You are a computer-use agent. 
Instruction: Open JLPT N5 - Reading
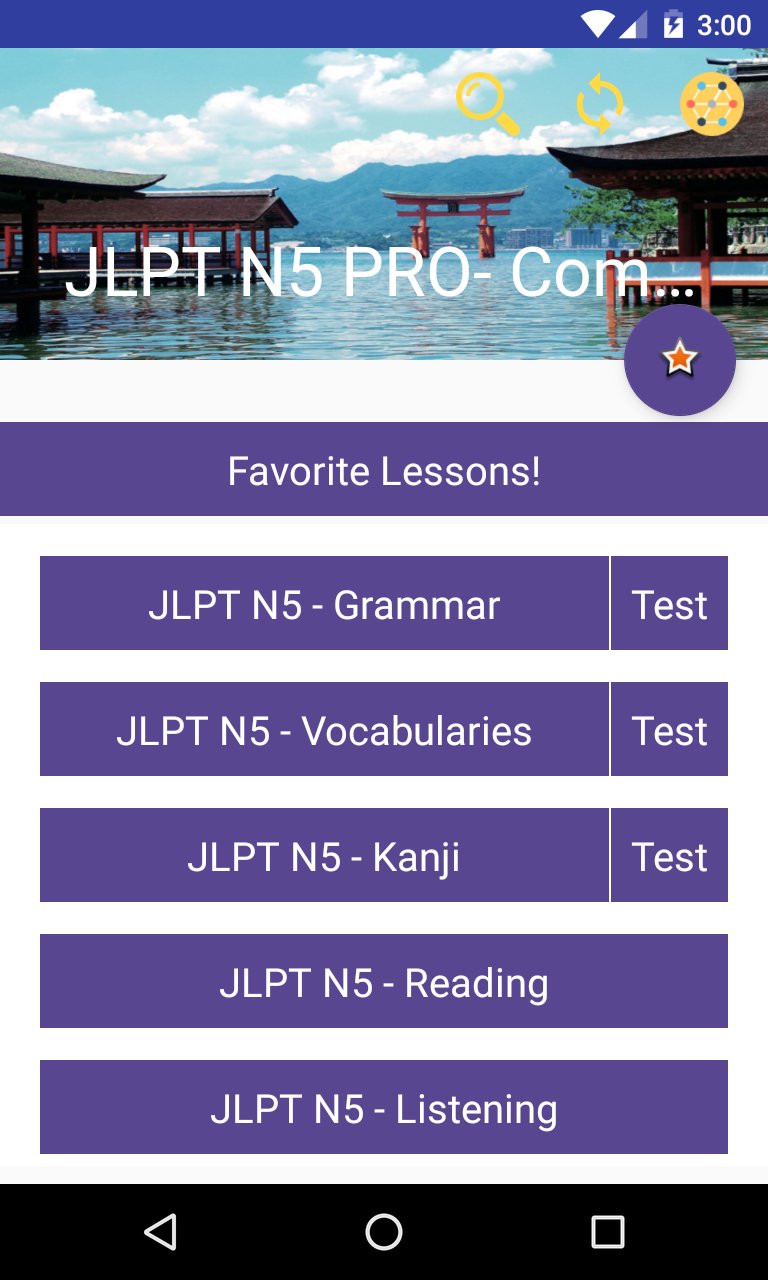(x=384, y=981)
